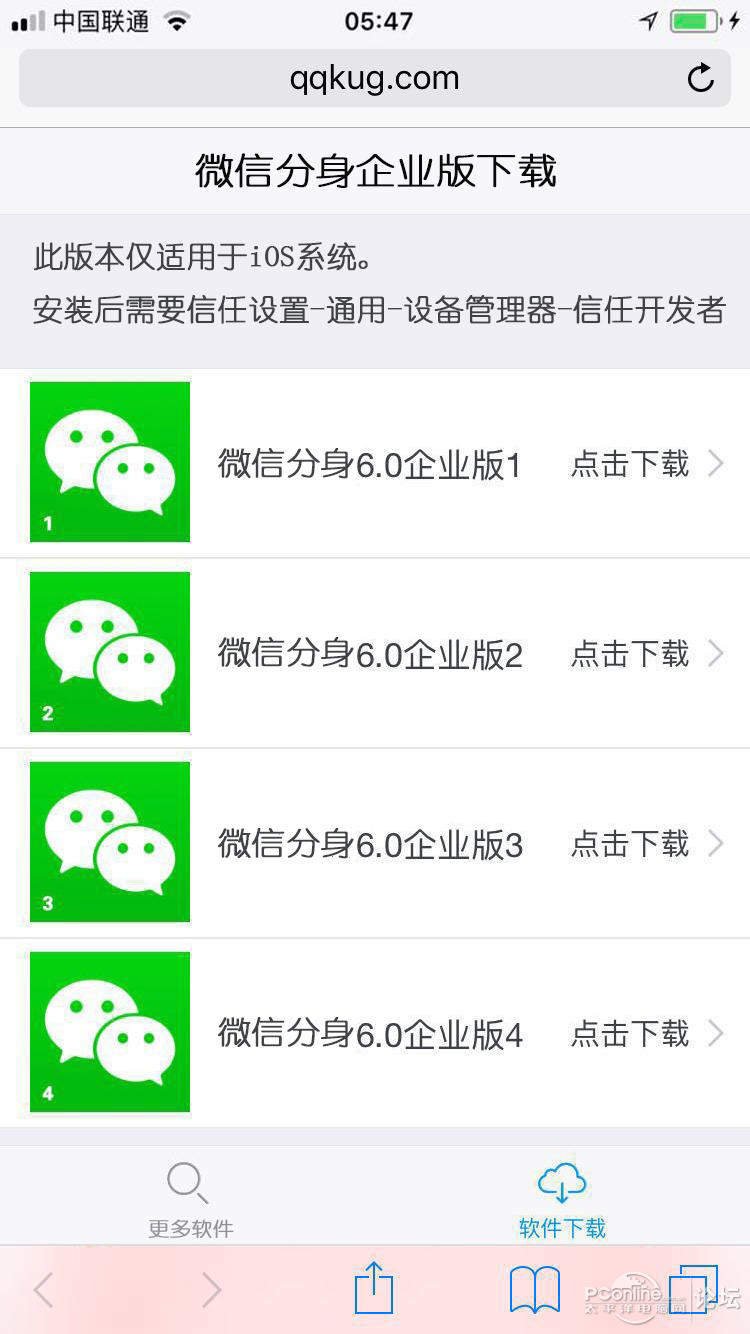The image size is (750, 1334).
Task: Select the 软件下载 tab
Action: 562,1200
